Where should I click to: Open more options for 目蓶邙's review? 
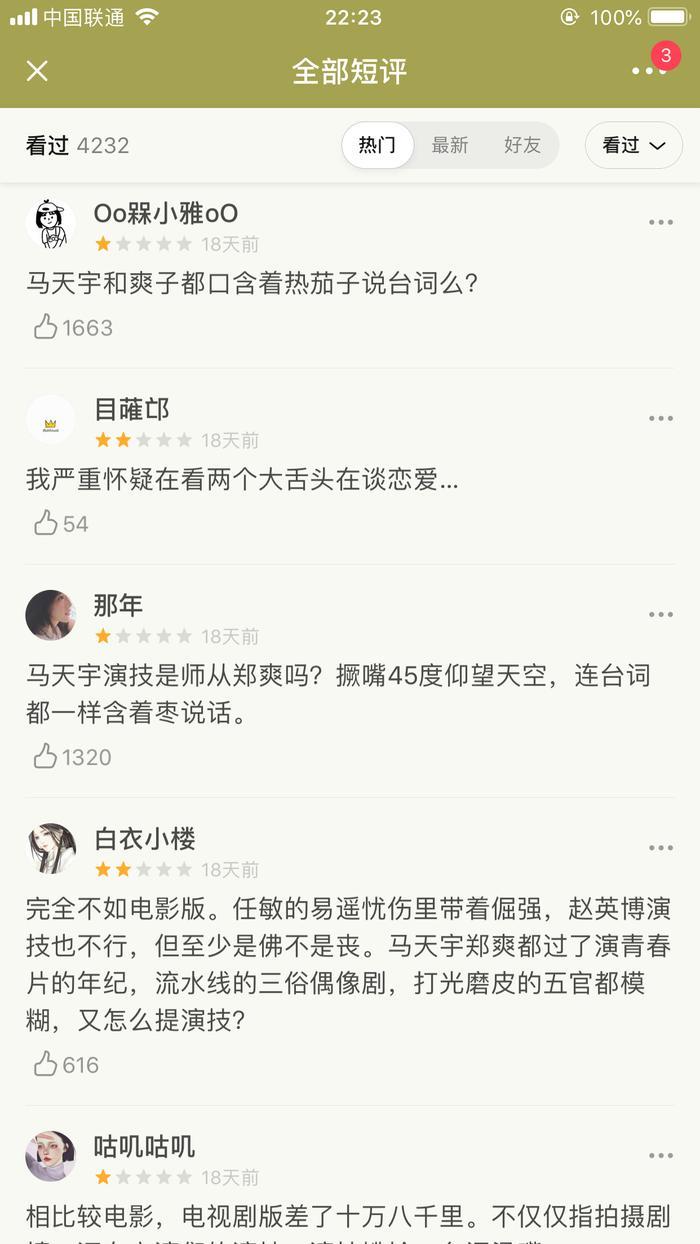click(x=660, y=418)
